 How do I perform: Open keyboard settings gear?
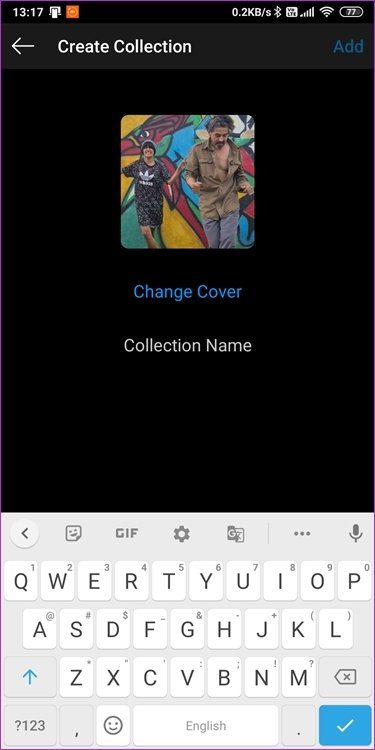[181, 534]
